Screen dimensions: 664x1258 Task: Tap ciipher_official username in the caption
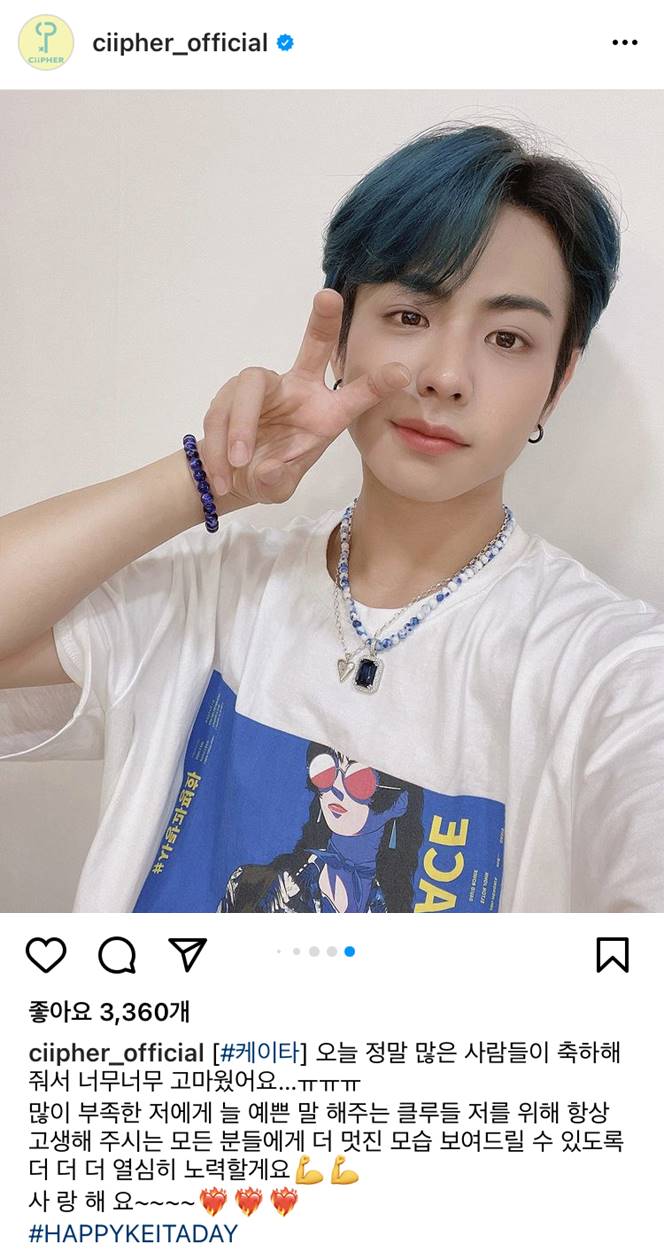pyautogui.click(x=115, y=1053)
